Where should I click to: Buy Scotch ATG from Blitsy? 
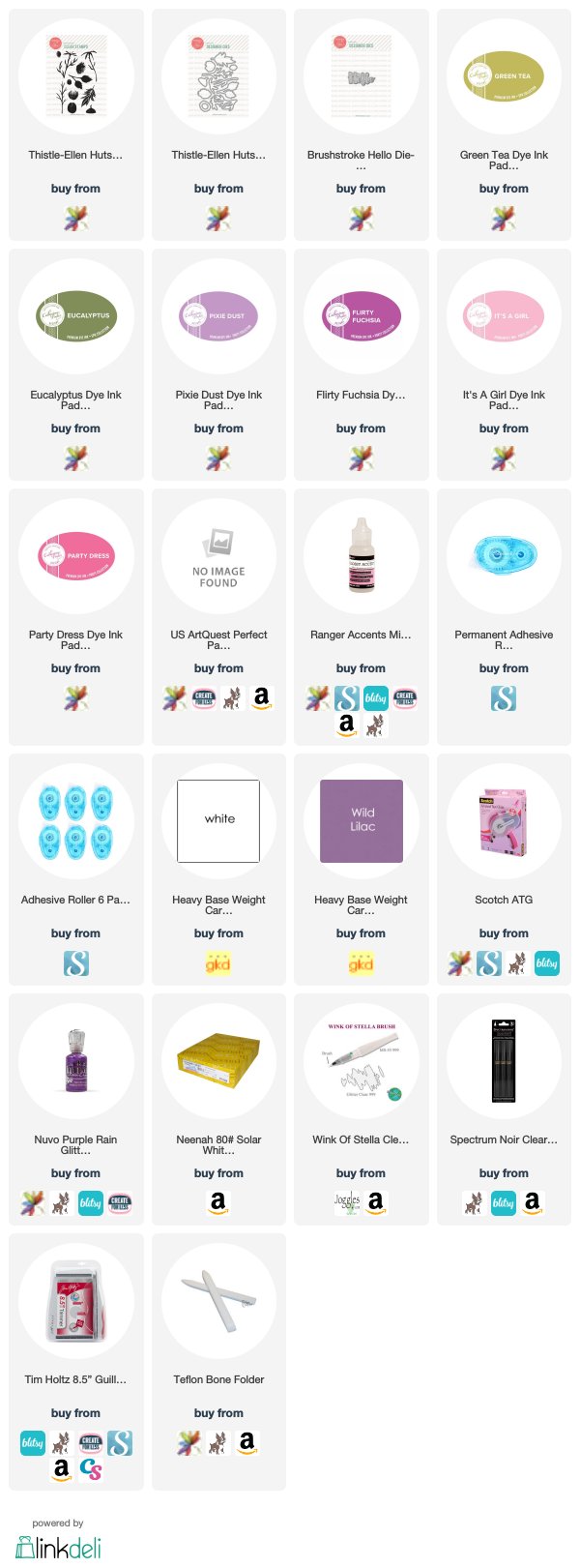[547, 963]
